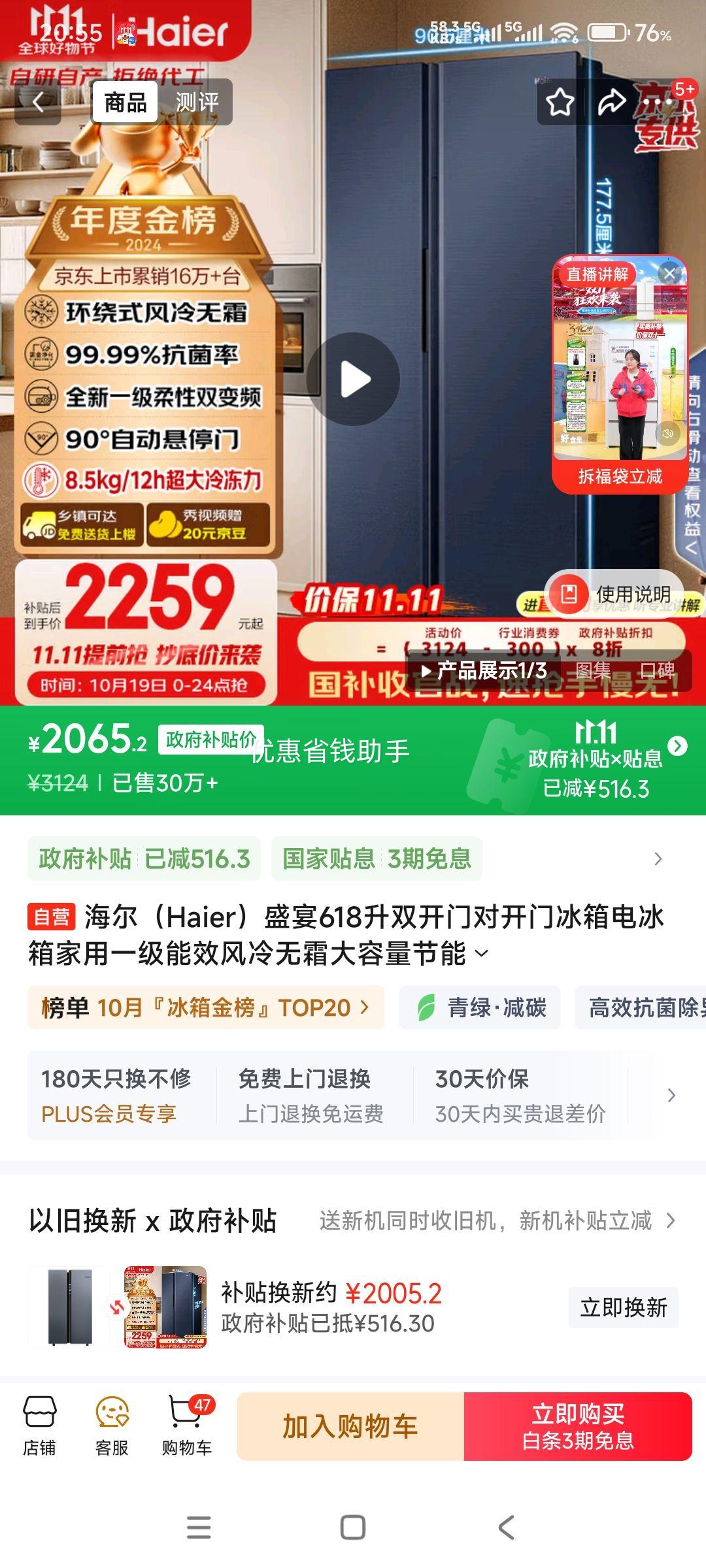Share this refrigerator listing
The image size is (706, 1568).
(x=611, y=103)
